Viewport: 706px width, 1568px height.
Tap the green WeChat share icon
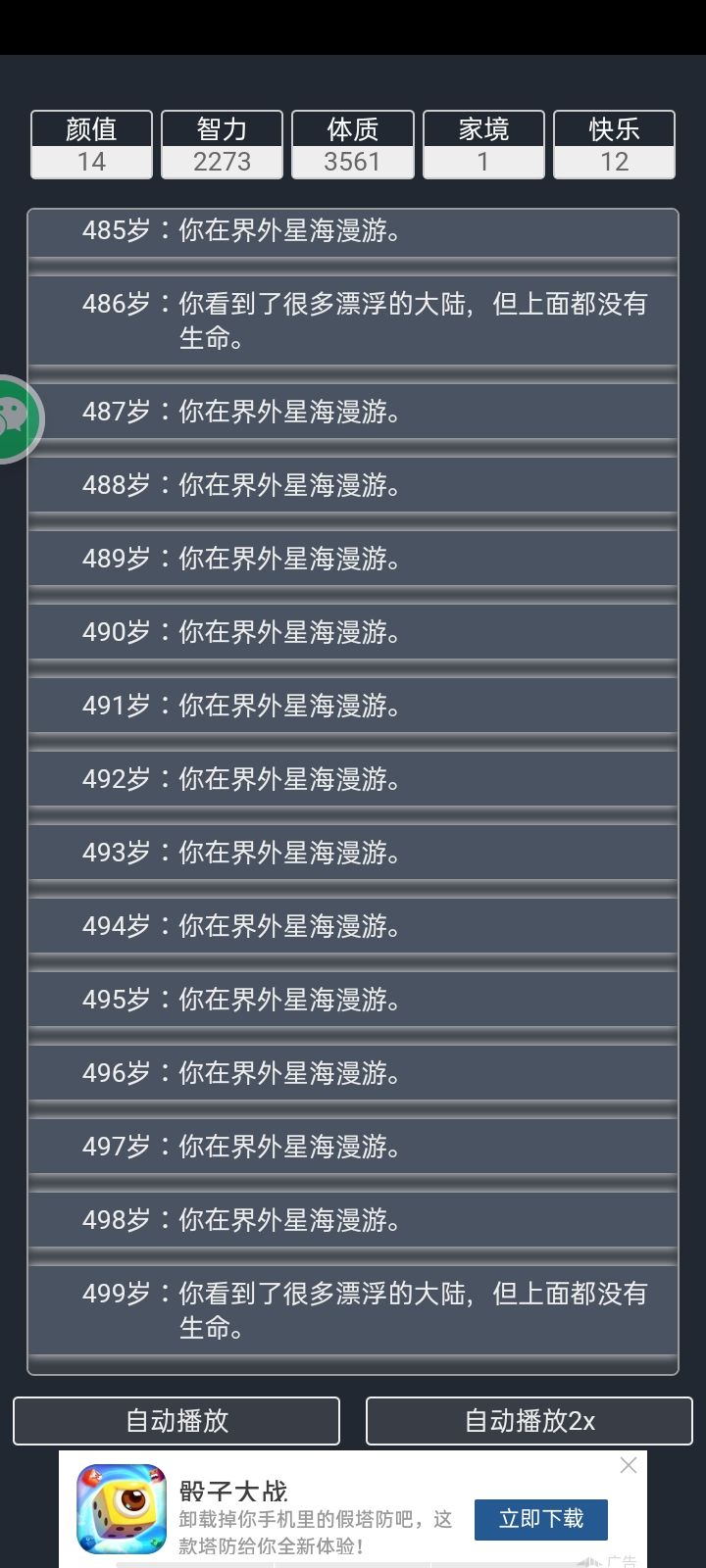point(14,418)
